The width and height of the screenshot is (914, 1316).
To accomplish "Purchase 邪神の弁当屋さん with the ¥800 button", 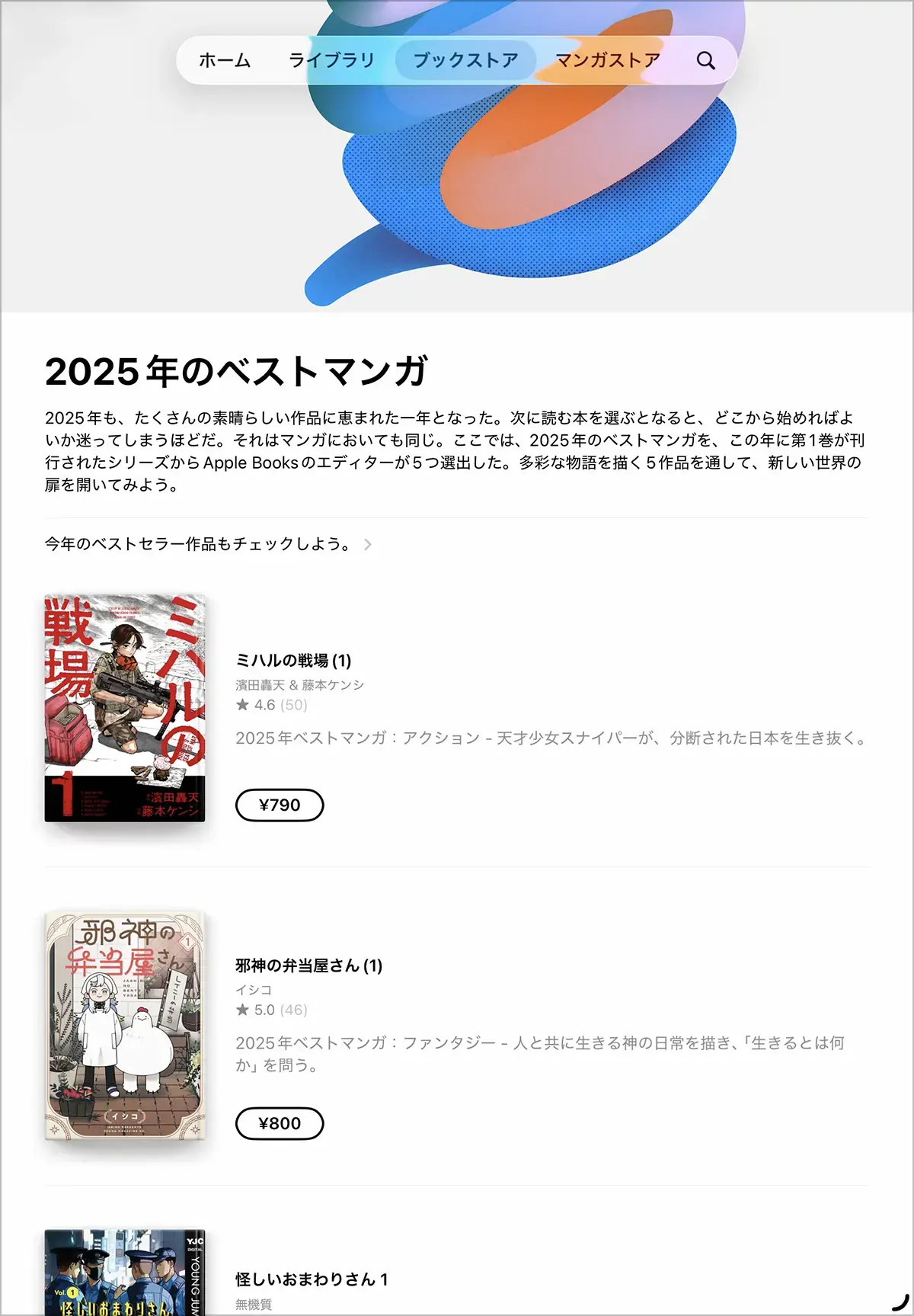I will click(x=280, y=1123).
